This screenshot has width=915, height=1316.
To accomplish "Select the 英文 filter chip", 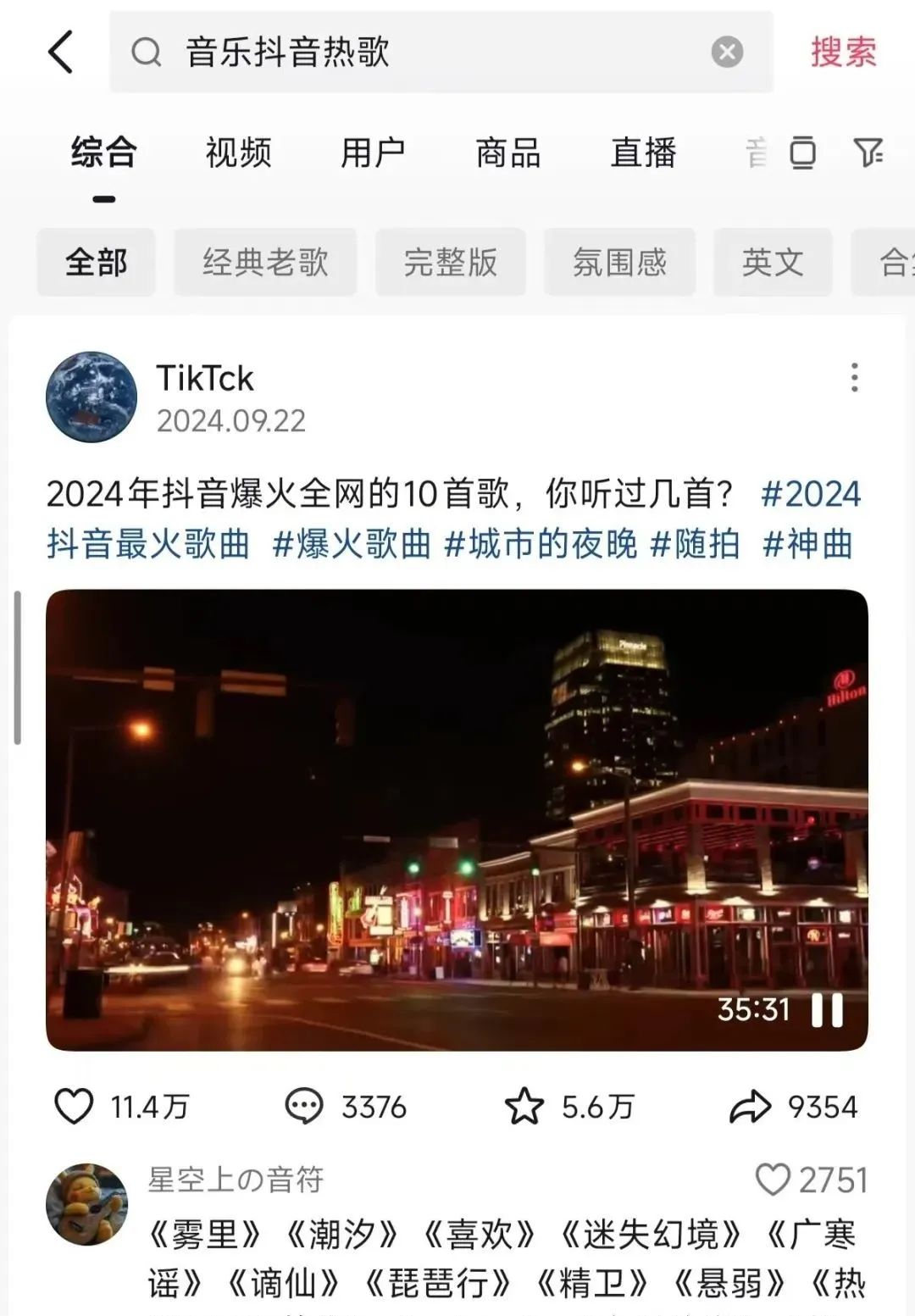I will click(772, 263).
